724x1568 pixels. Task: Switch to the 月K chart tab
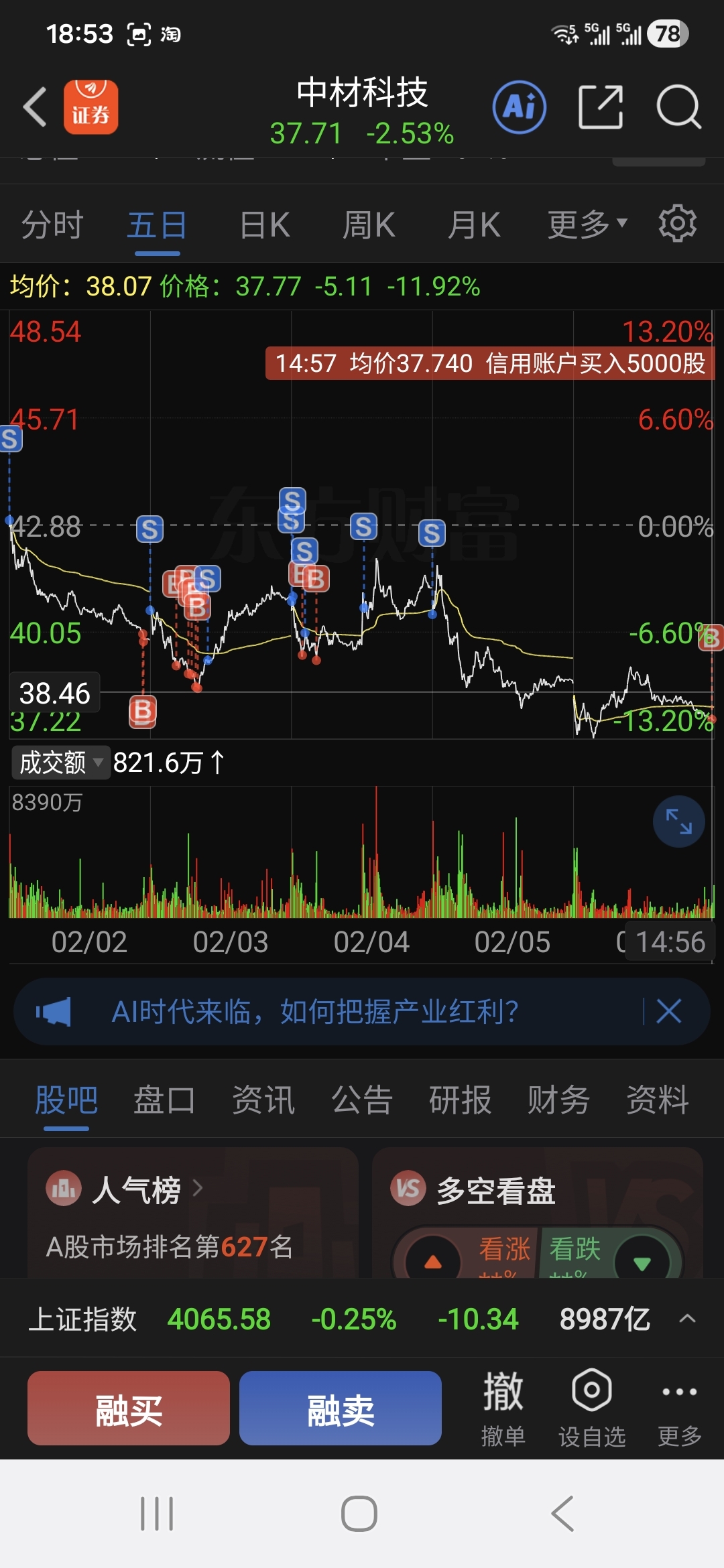(x=474, y=224)
